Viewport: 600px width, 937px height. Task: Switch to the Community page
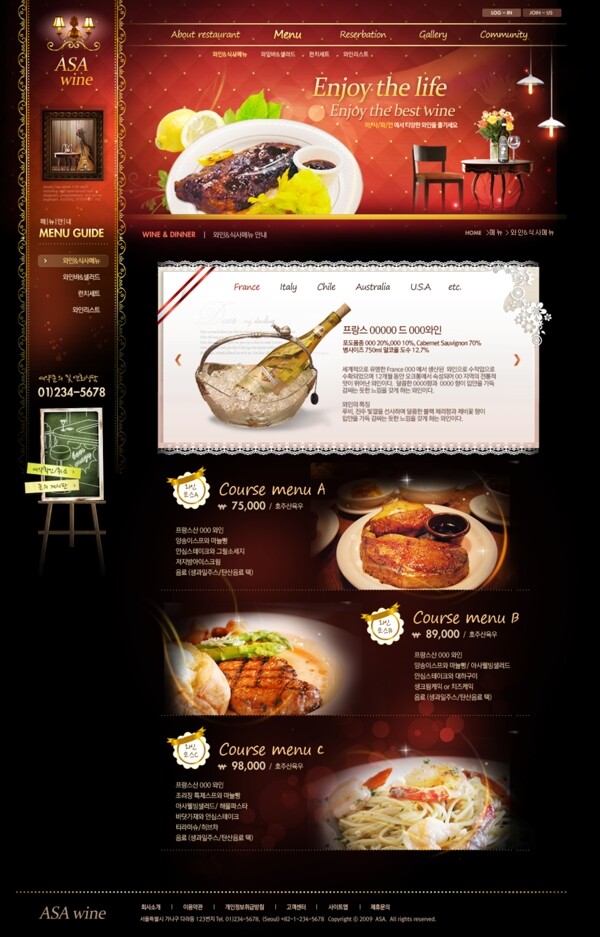point(504,34)
